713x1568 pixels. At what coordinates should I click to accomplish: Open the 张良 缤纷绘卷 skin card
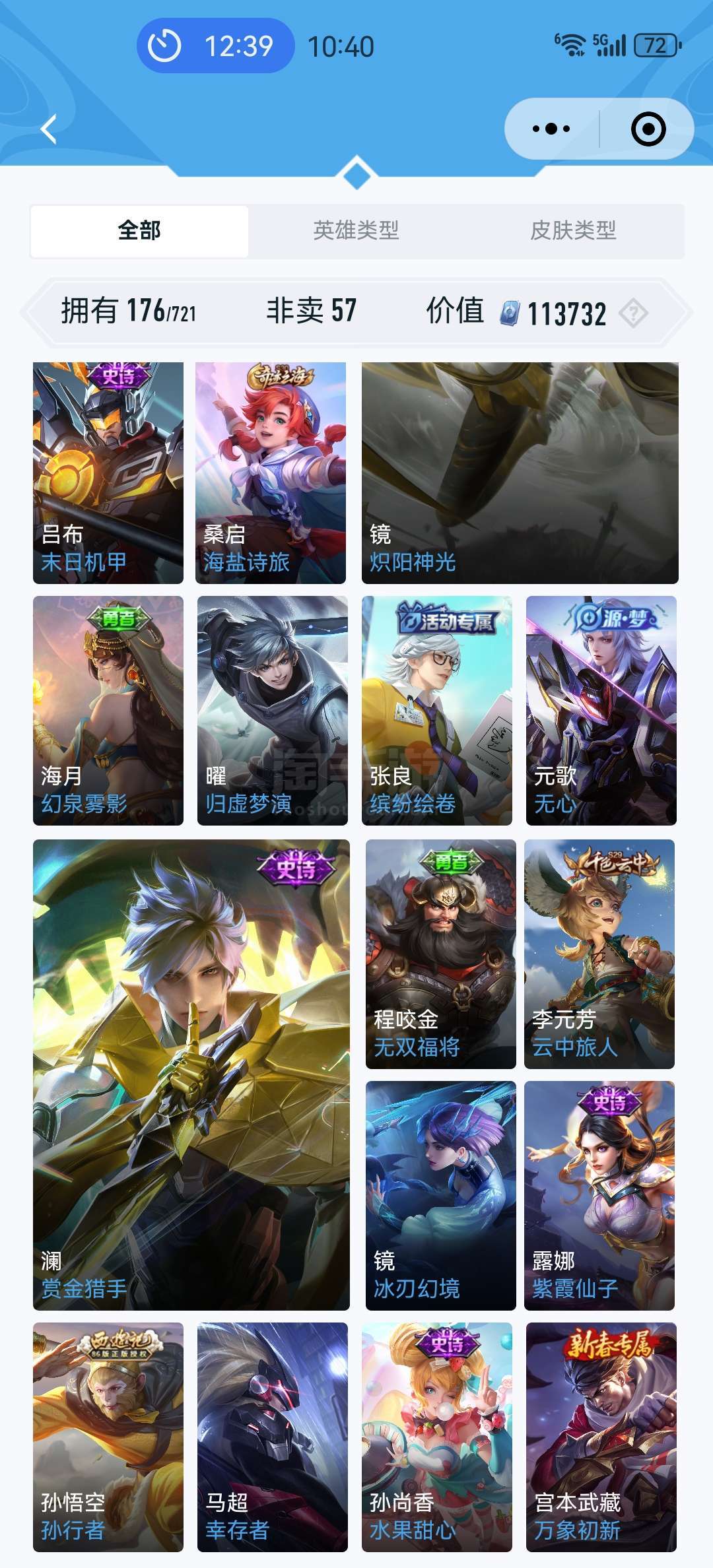437,711
